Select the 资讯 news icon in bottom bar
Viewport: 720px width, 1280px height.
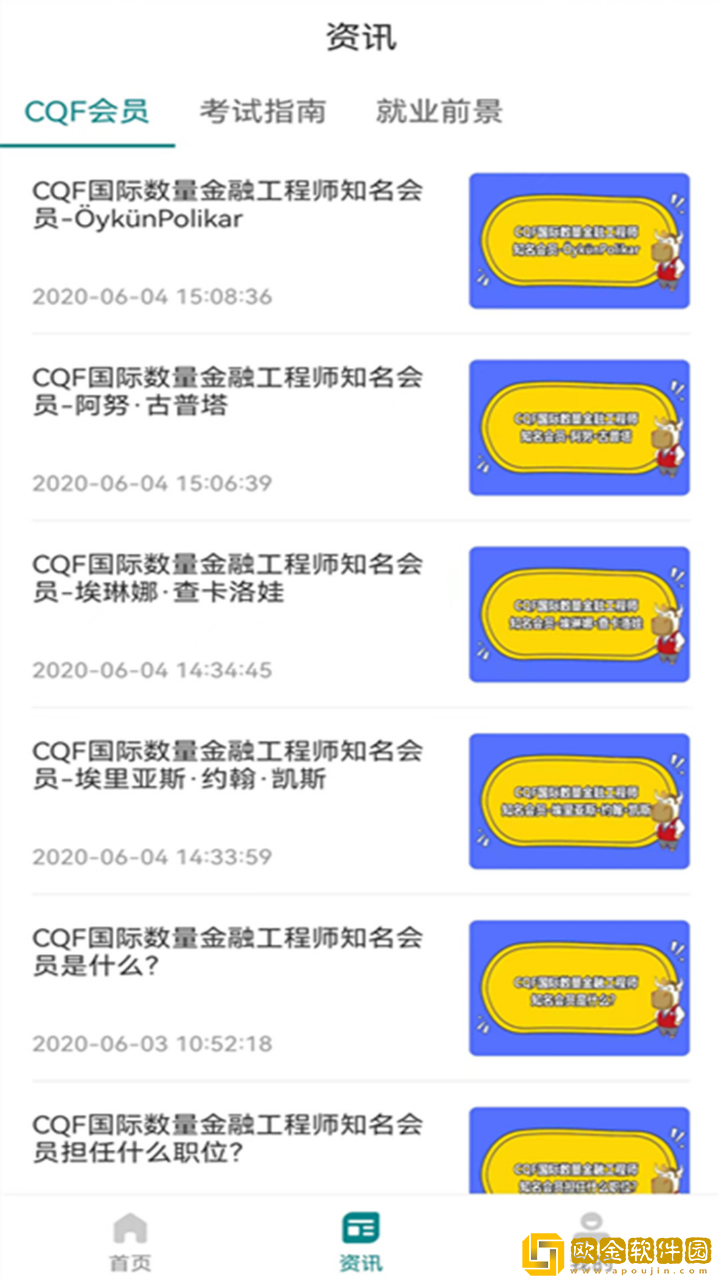[360, 1235]
